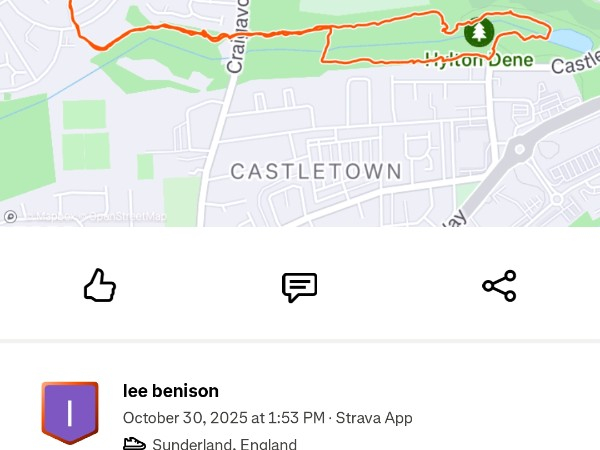Open comments on this activity
Viewport: 600px width, 450px height.
tap(299, 287)
